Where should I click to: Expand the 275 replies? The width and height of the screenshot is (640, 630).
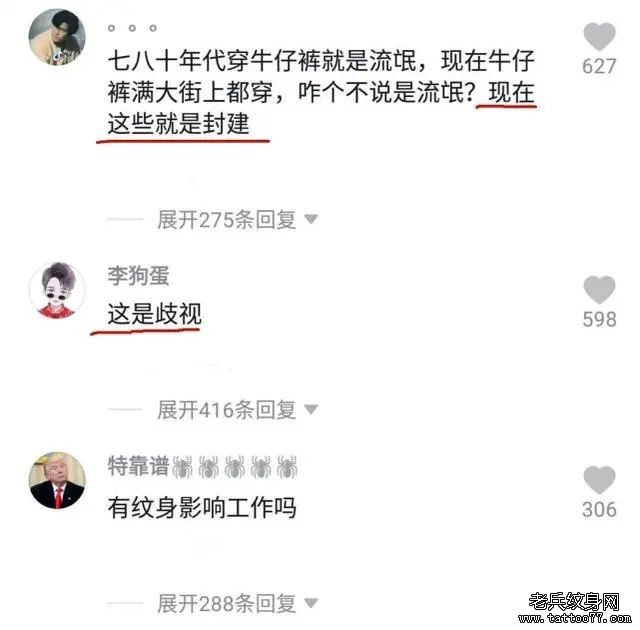pyautogui.click(x=236, y=219)
